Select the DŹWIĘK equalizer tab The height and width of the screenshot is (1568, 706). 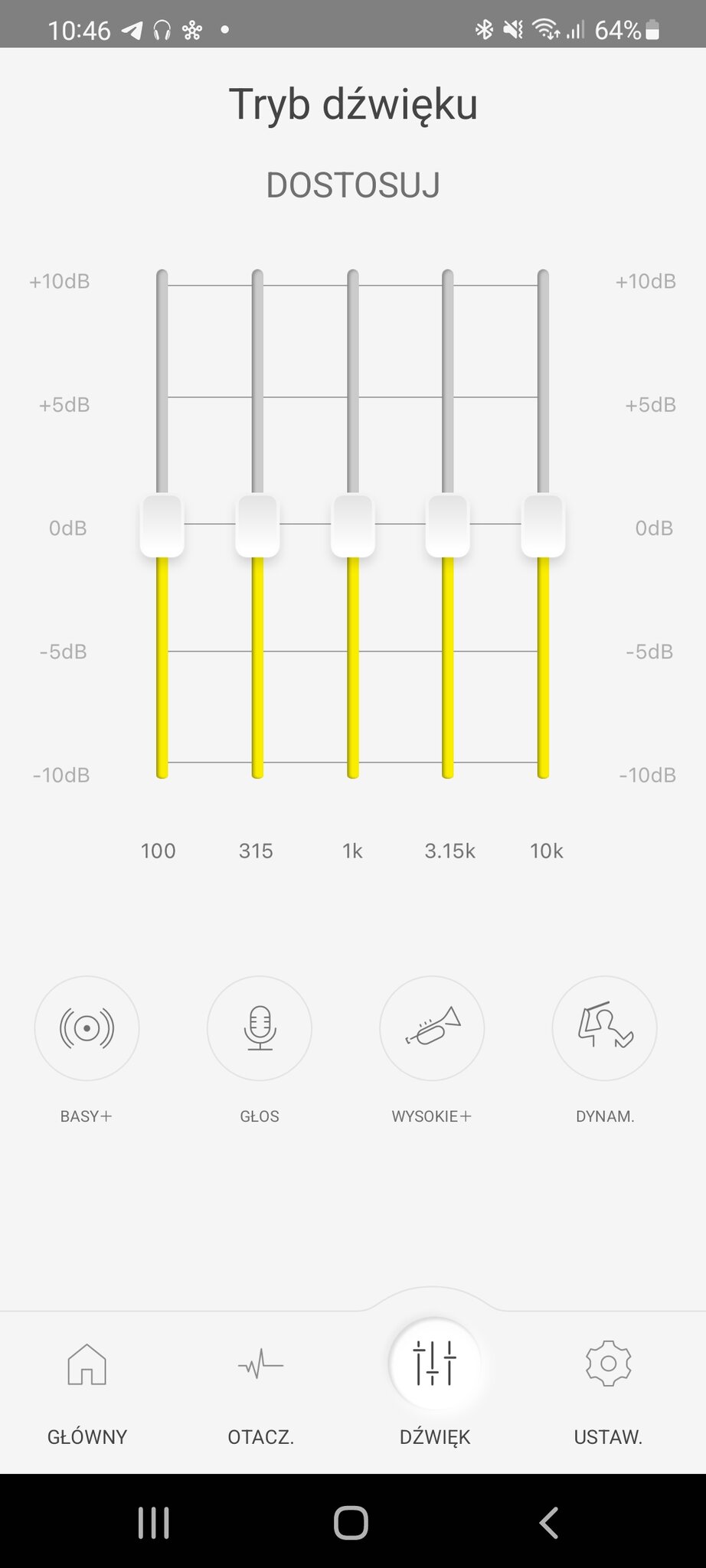tap(435, 1386)
